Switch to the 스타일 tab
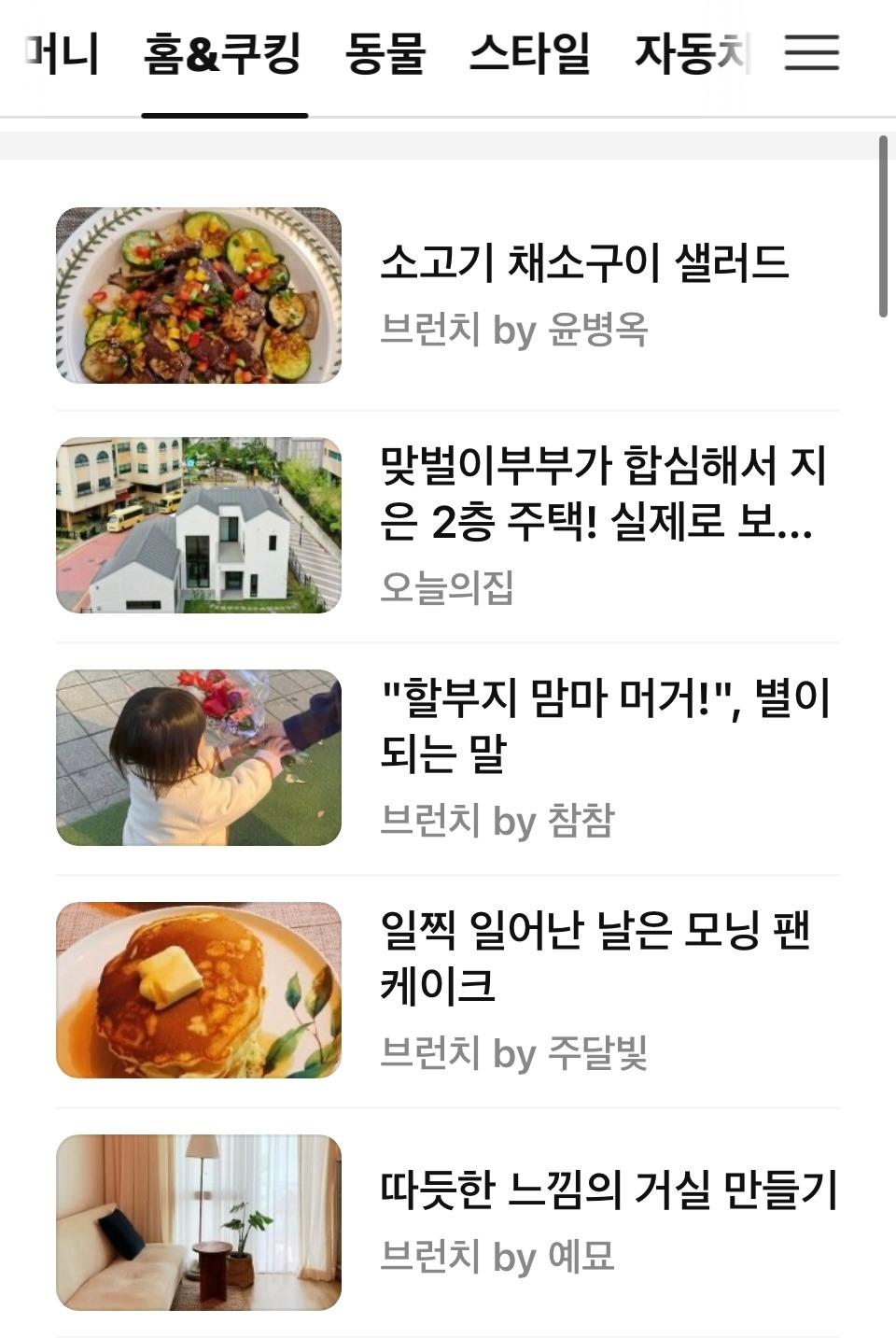Screen dimensions: 896x1338 pyautogui.click(x=529, y=54)
